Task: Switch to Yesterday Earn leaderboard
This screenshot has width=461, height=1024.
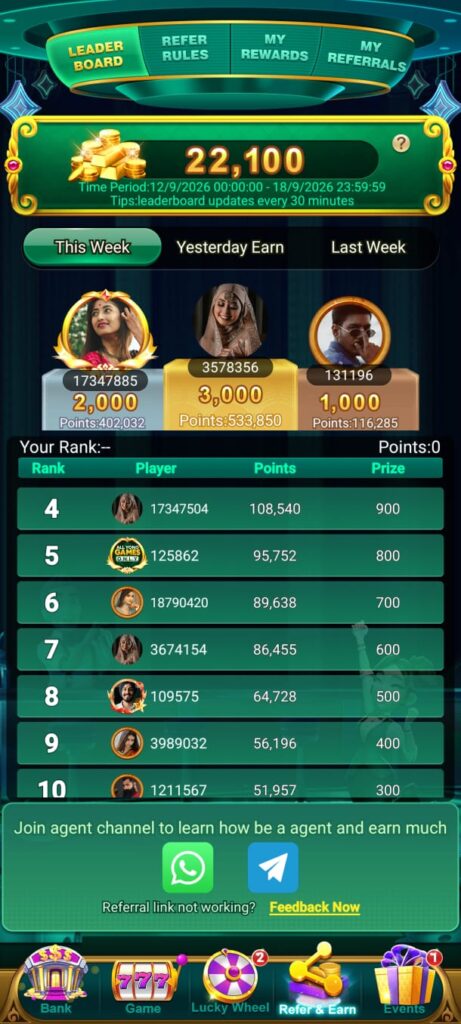Action: (x=230, y=248)
